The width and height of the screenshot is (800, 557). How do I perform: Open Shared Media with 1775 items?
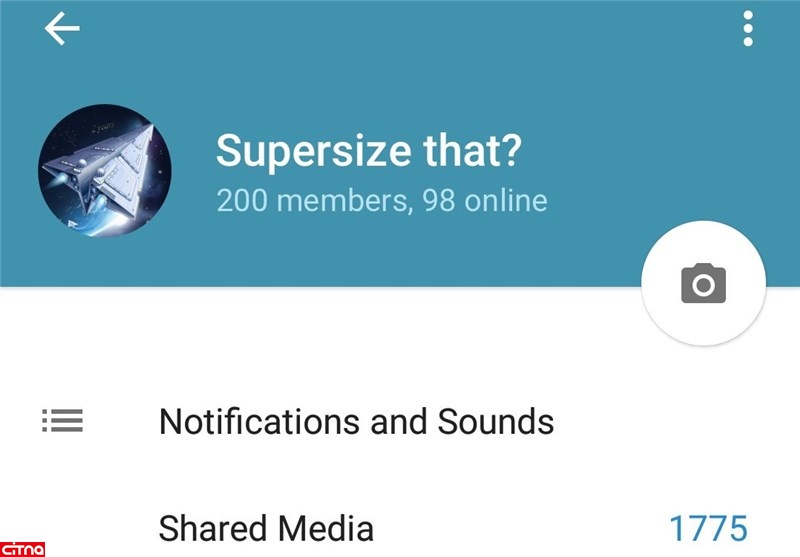click(x=267, y=528)
